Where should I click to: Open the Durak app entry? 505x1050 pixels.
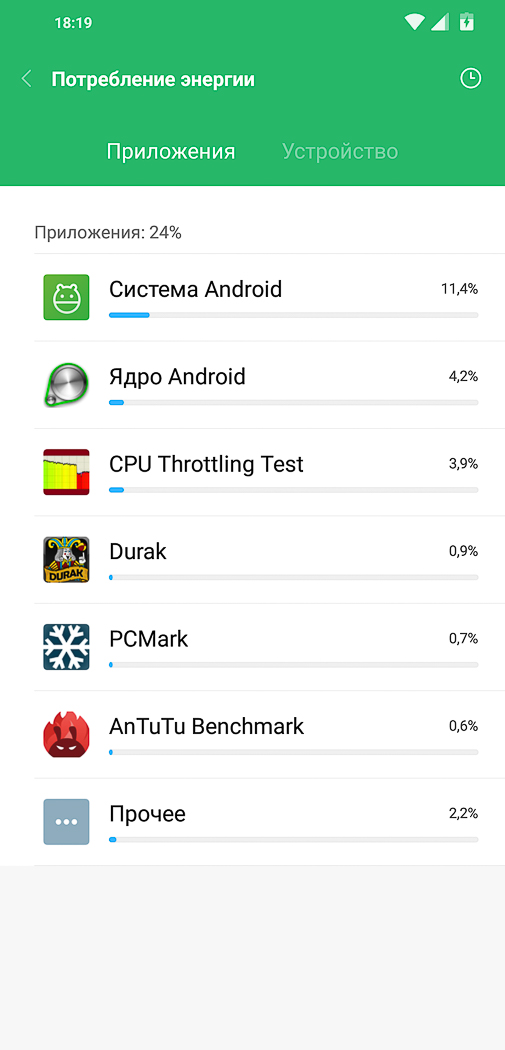[x=269, y=560]
